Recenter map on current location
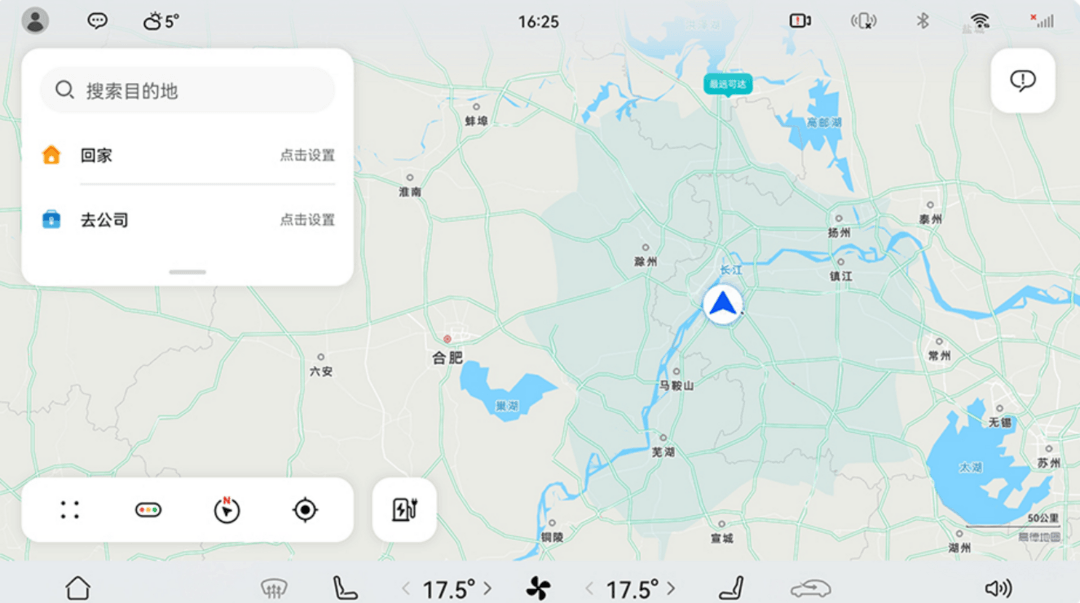 pyautogui.click(x=305, y=510)
